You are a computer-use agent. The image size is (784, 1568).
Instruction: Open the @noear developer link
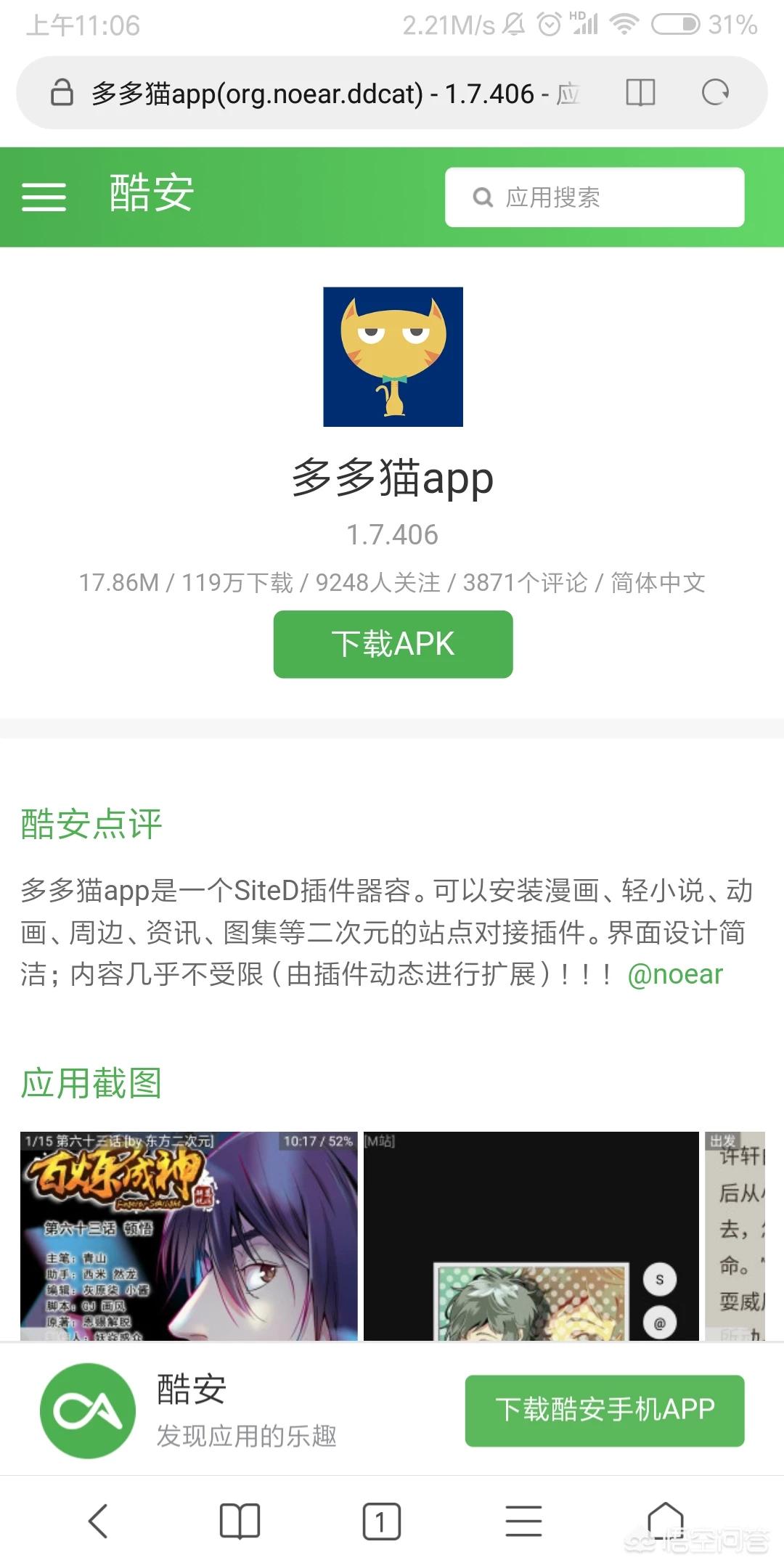[674, 974]
